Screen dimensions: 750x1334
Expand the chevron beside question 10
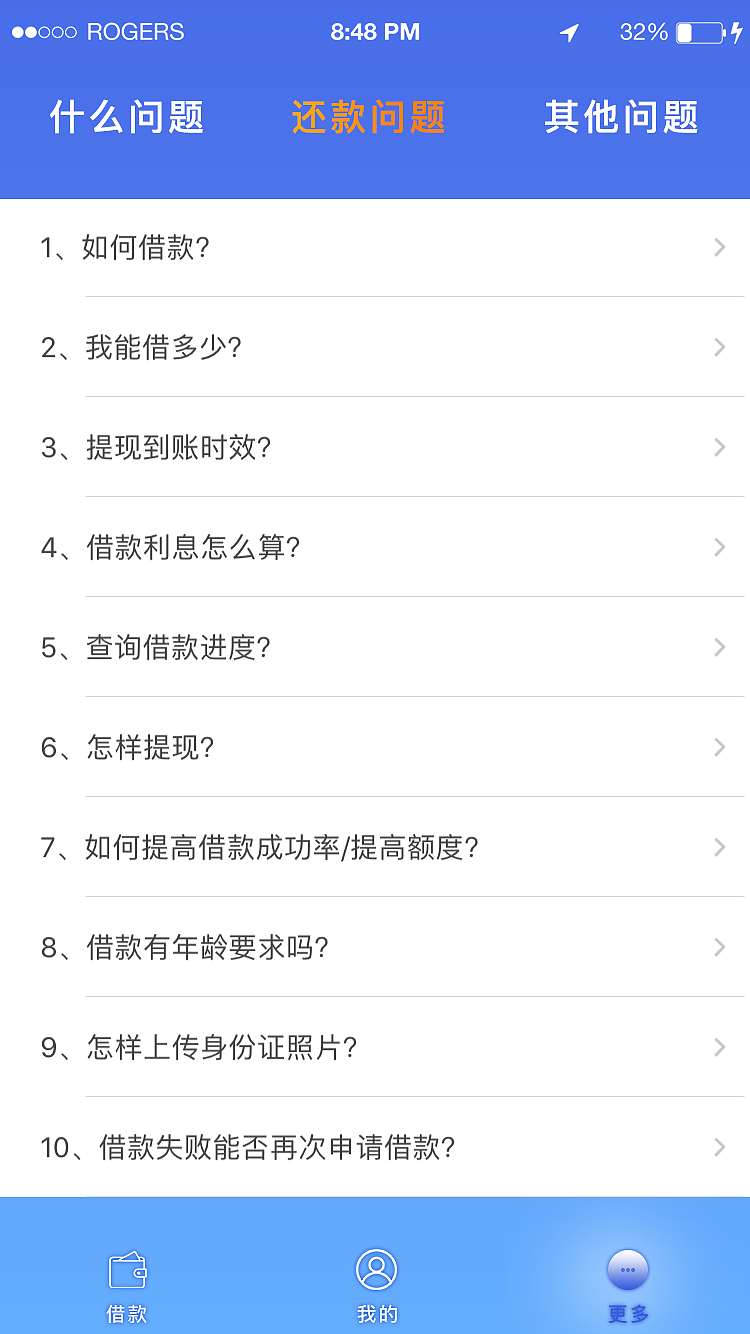click(x=719, y=1147)
